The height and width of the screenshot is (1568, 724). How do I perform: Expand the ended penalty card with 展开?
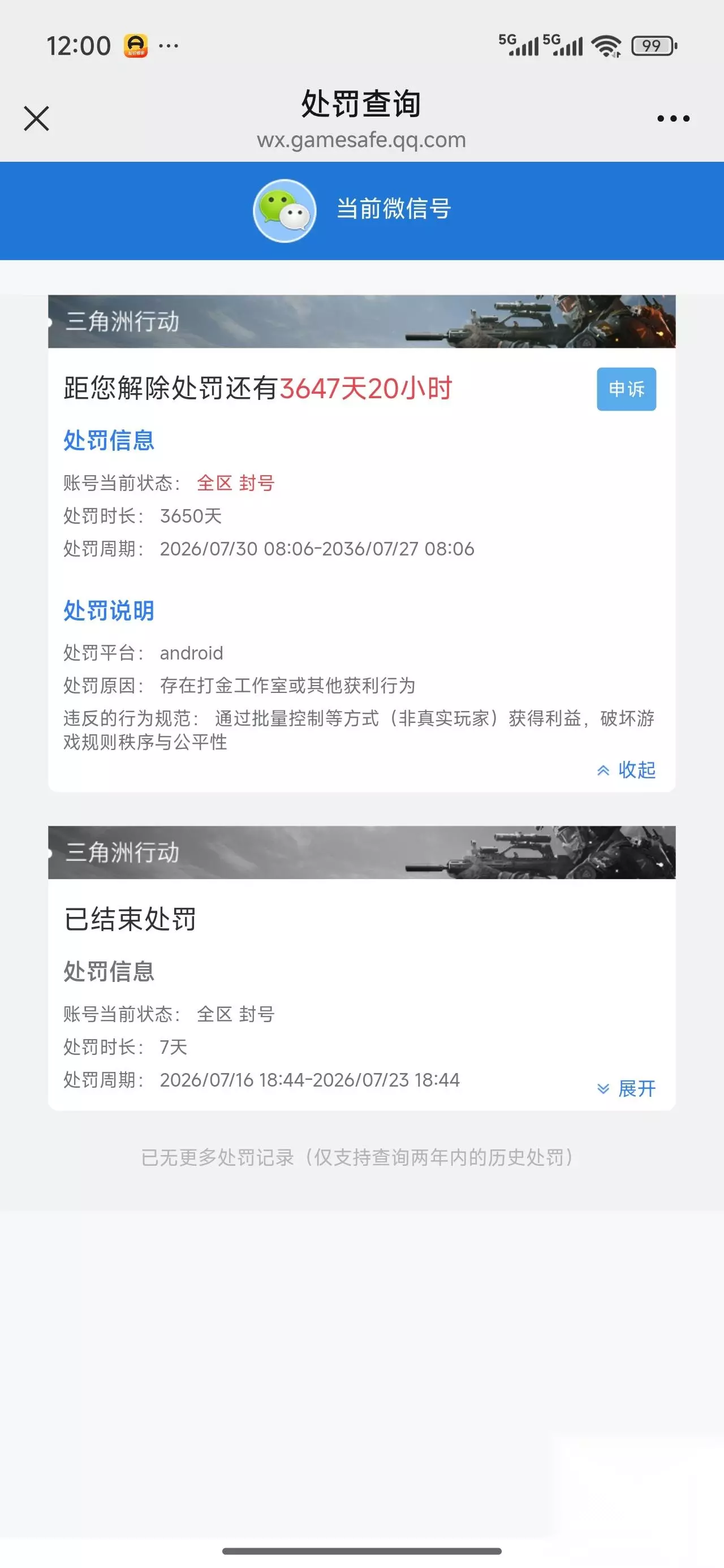pyautogui.click(x=626, y=1088)
